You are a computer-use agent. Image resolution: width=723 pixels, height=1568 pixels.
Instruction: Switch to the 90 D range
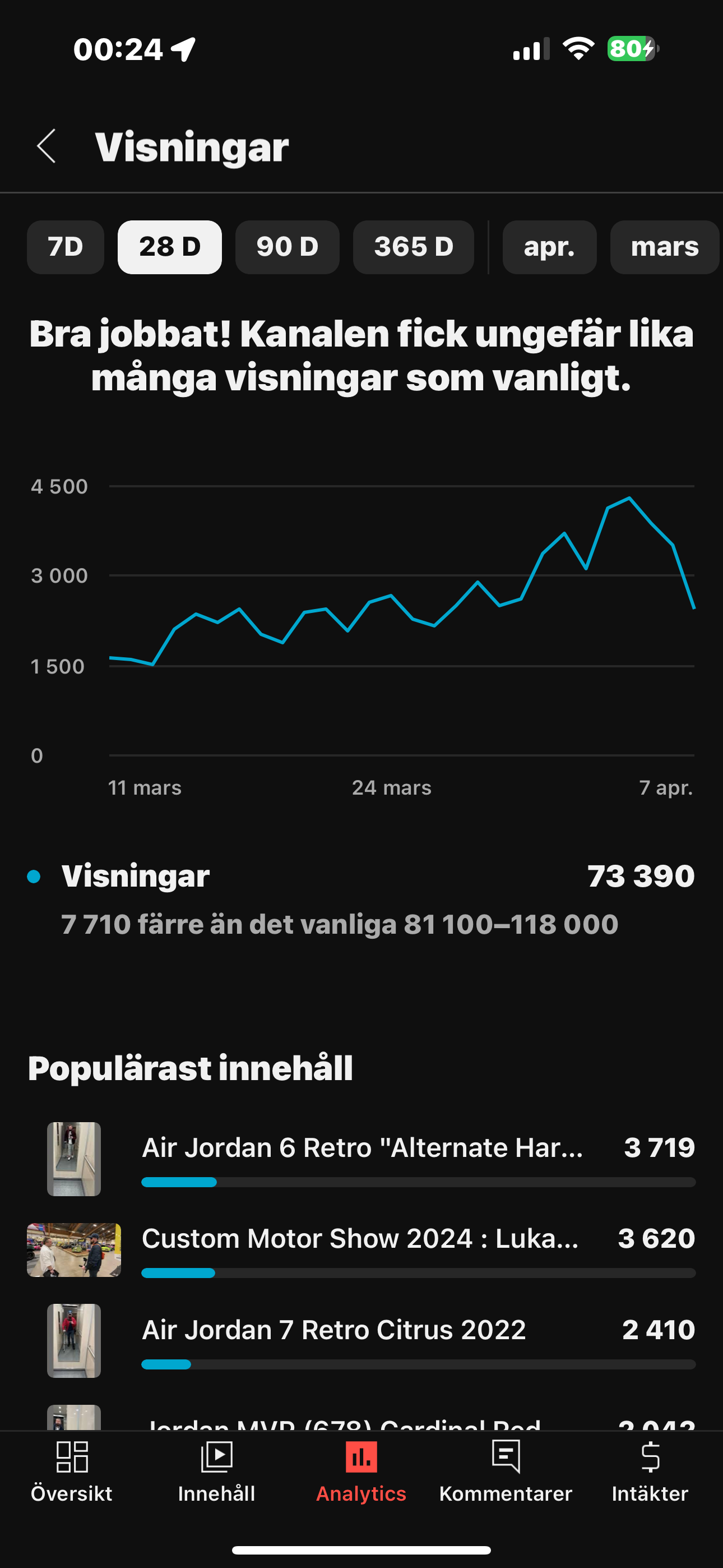click(x=288, y=247)
